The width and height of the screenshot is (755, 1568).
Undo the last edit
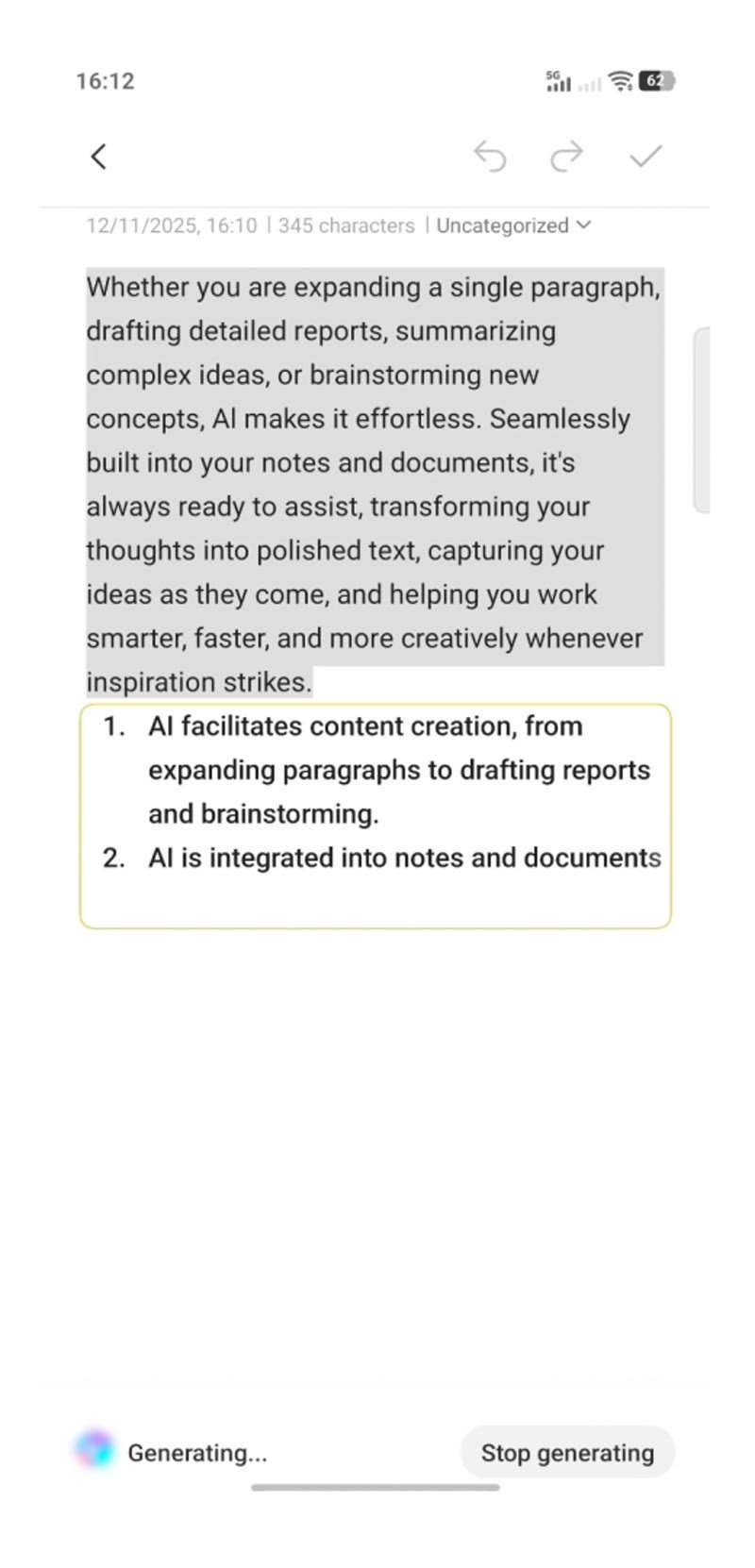click(x=490, y=157)
